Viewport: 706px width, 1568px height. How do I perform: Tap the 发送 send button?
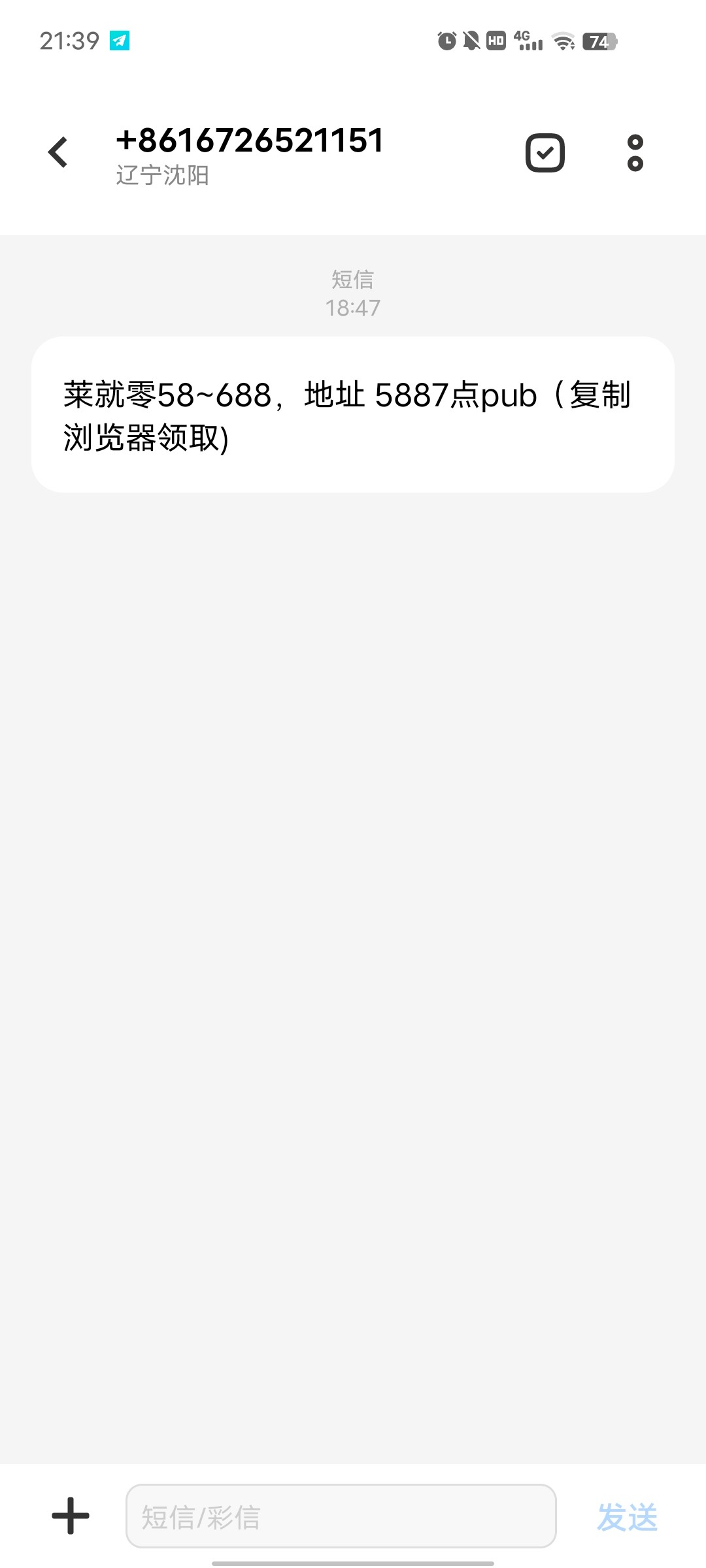(x=627, y=1516)
